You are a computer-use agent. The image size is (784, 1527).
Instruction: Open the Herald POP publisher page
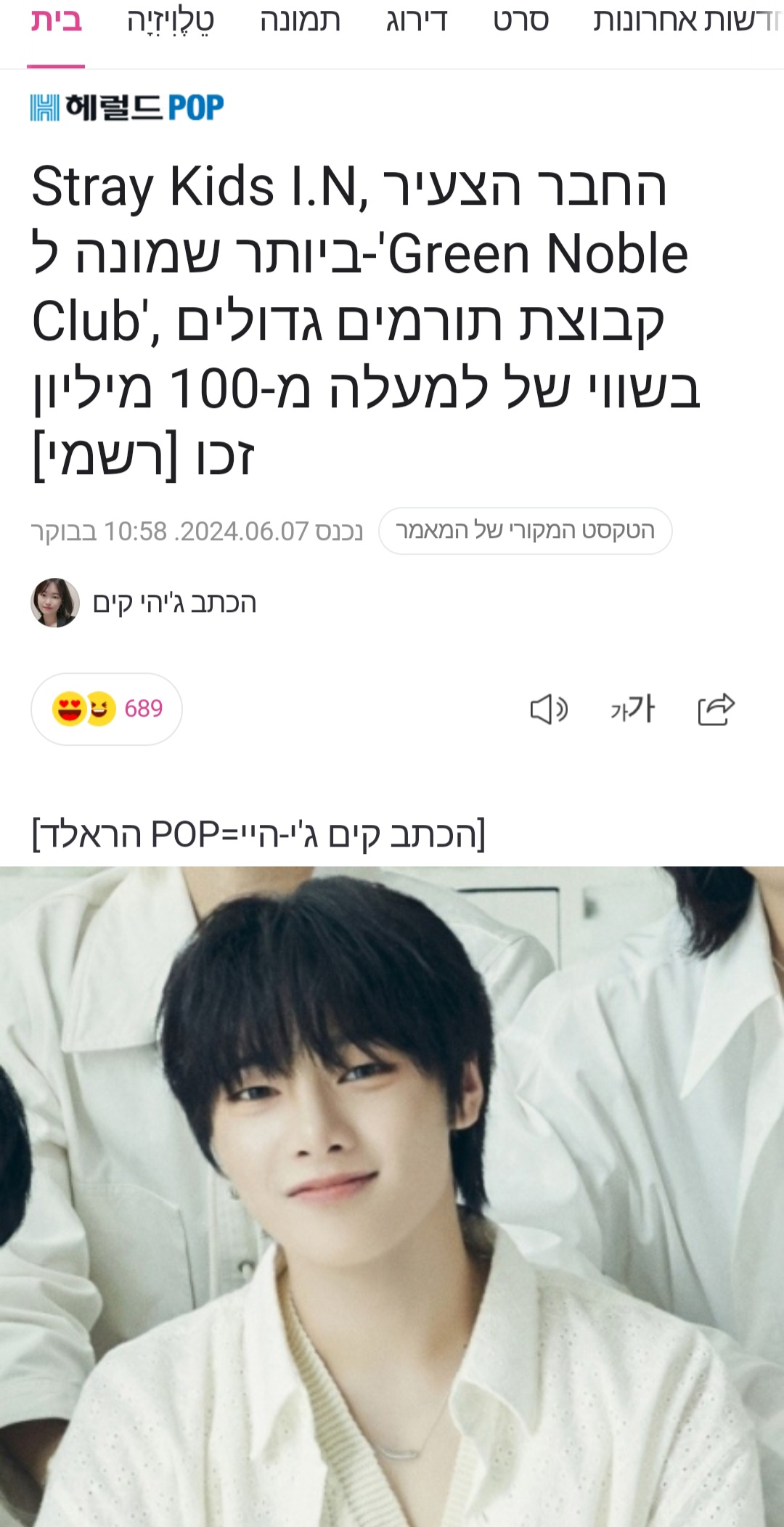(x=127, y=107)
